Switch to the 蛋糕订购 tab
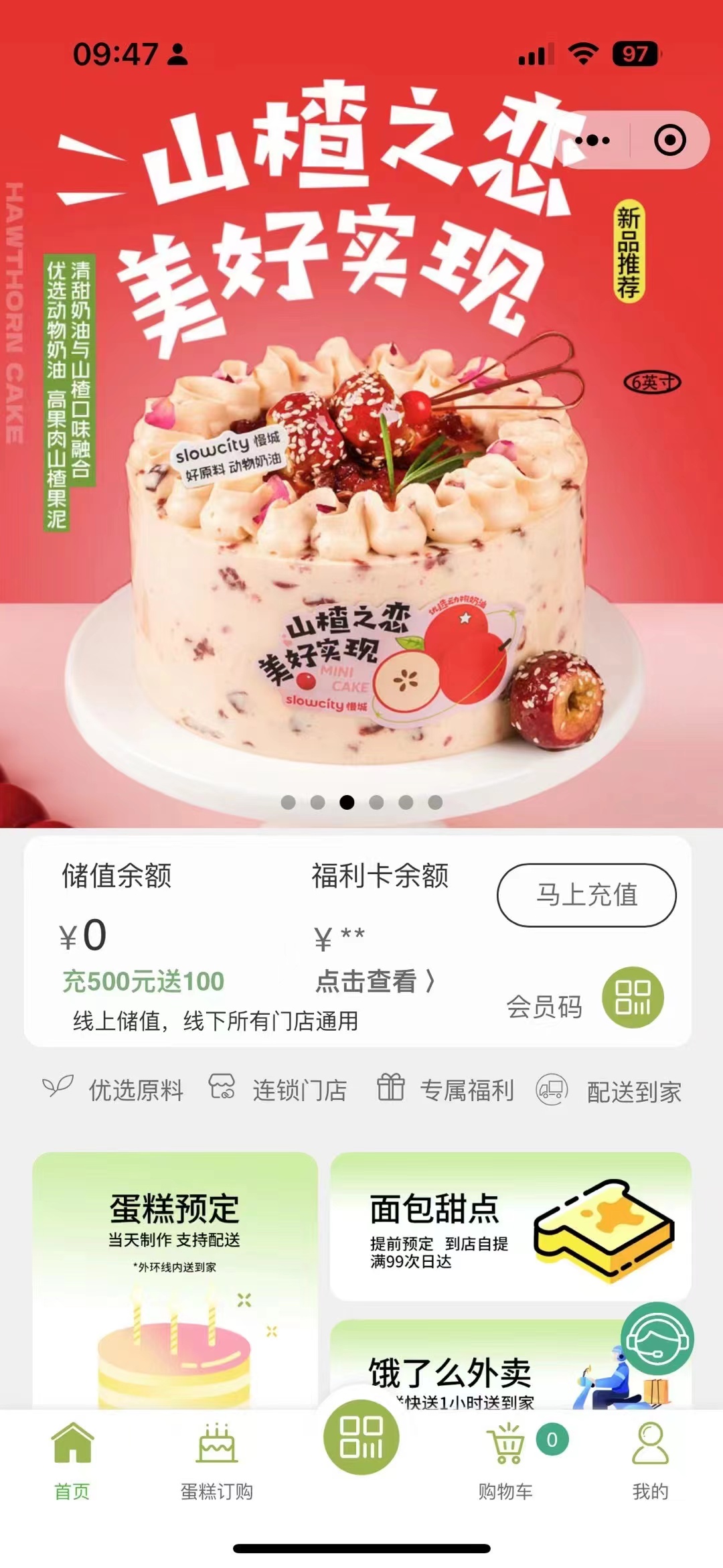The height and width of the screenshot is (1568, 723). [x=217, y=1462]
